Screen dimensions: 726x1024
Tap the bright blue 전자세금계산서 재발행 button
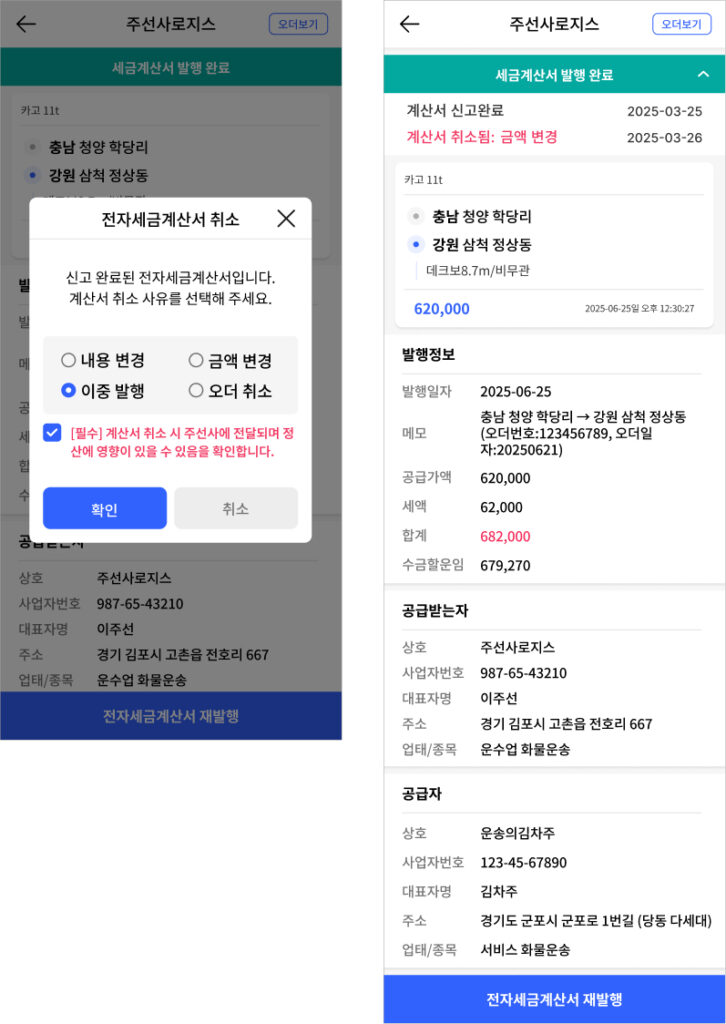pyautogui.click(x=554, y=999)
